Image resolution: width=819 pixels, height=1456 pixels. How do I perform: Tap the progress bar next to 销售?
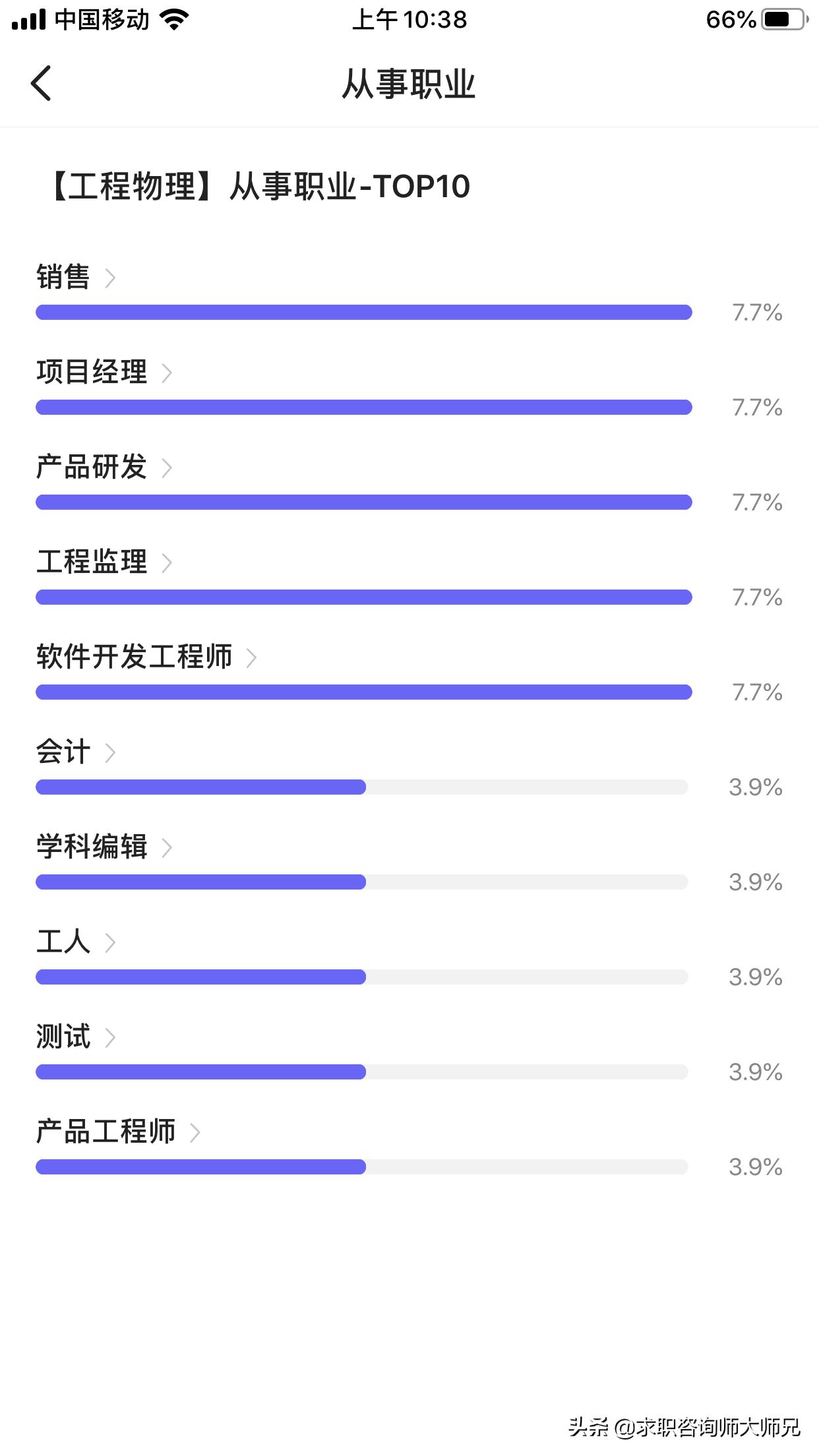click(363, 312)
